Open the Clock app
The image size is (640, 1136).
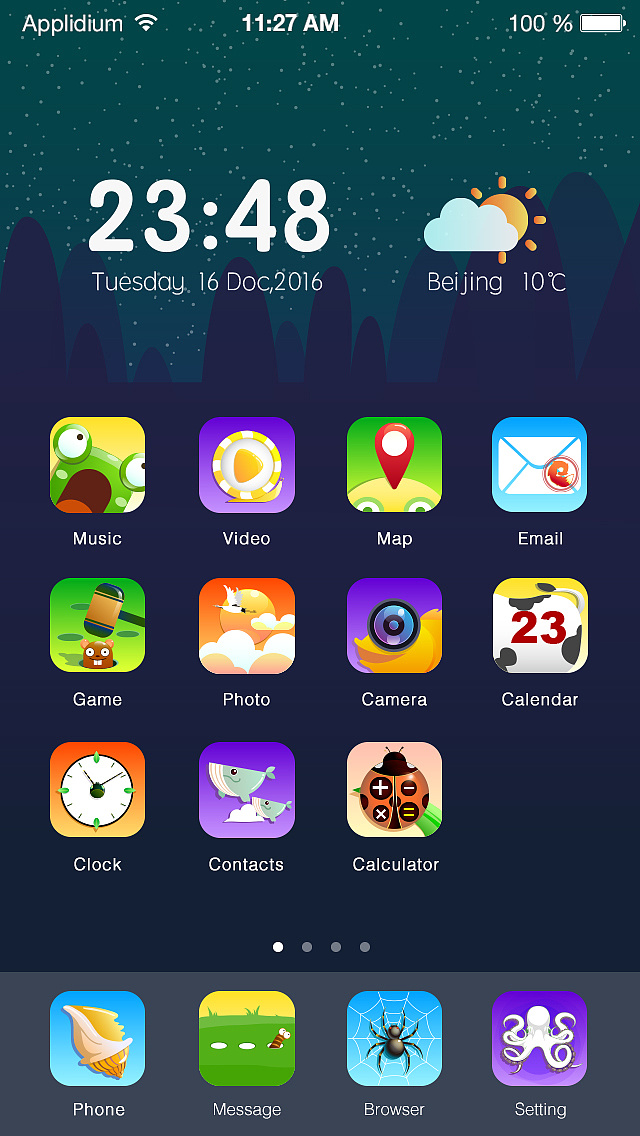click(97, 789)
